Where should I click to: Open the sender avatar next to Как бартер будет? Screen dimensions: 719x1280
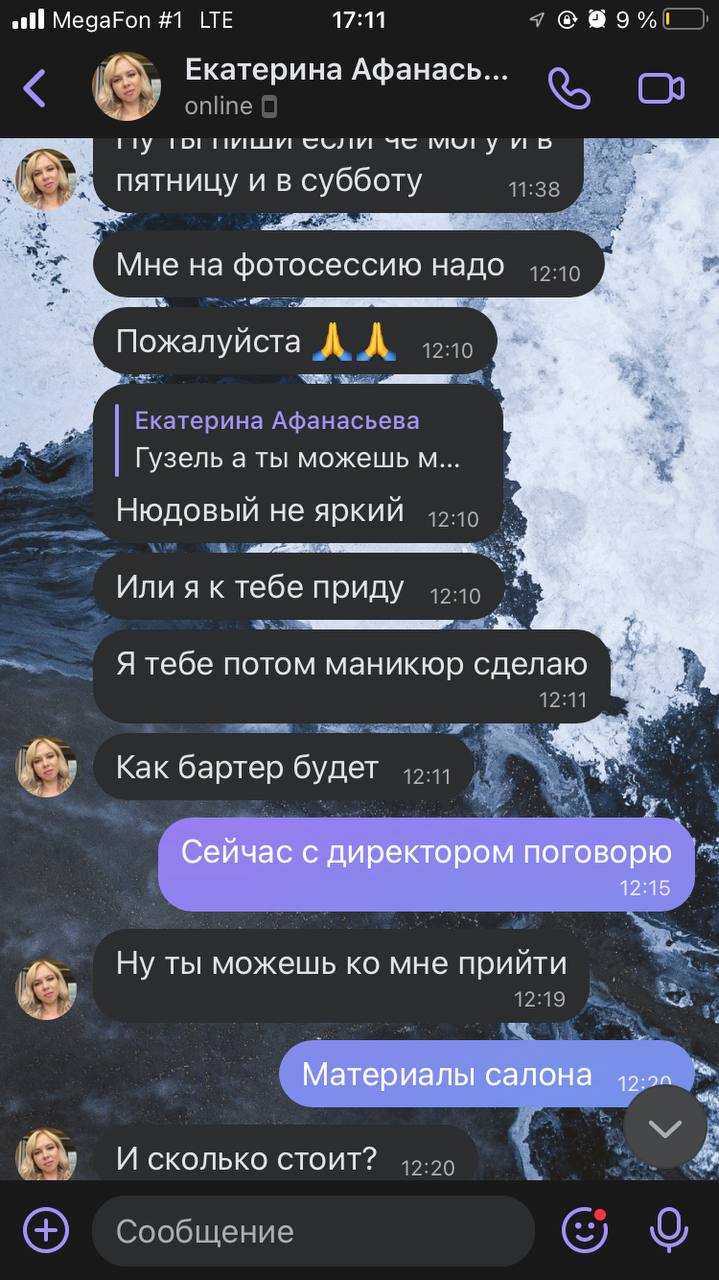[x=46, y=767]
